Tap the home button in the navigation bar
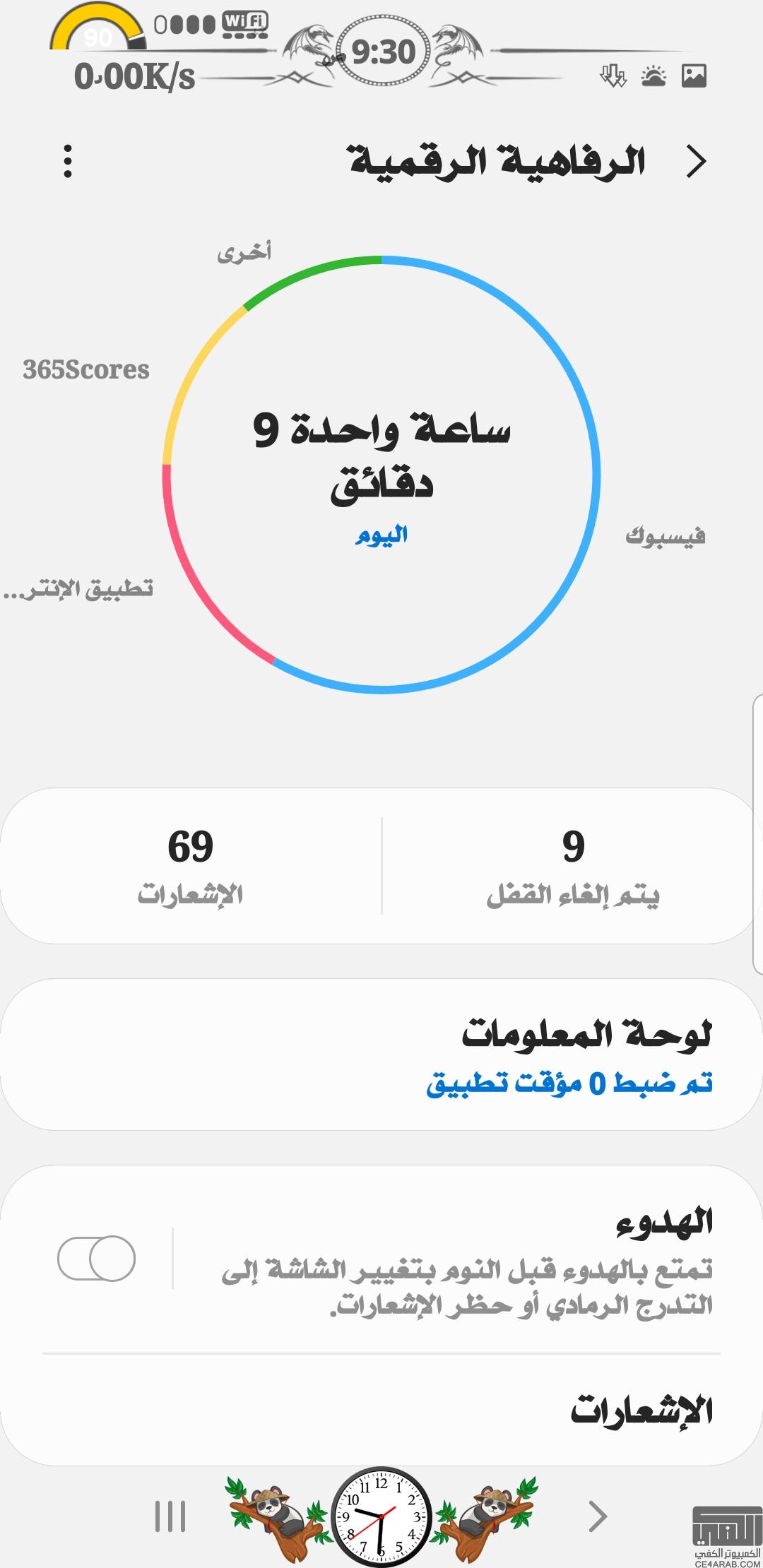Viewport: 763px width, 1568px height. (381, 1516)
